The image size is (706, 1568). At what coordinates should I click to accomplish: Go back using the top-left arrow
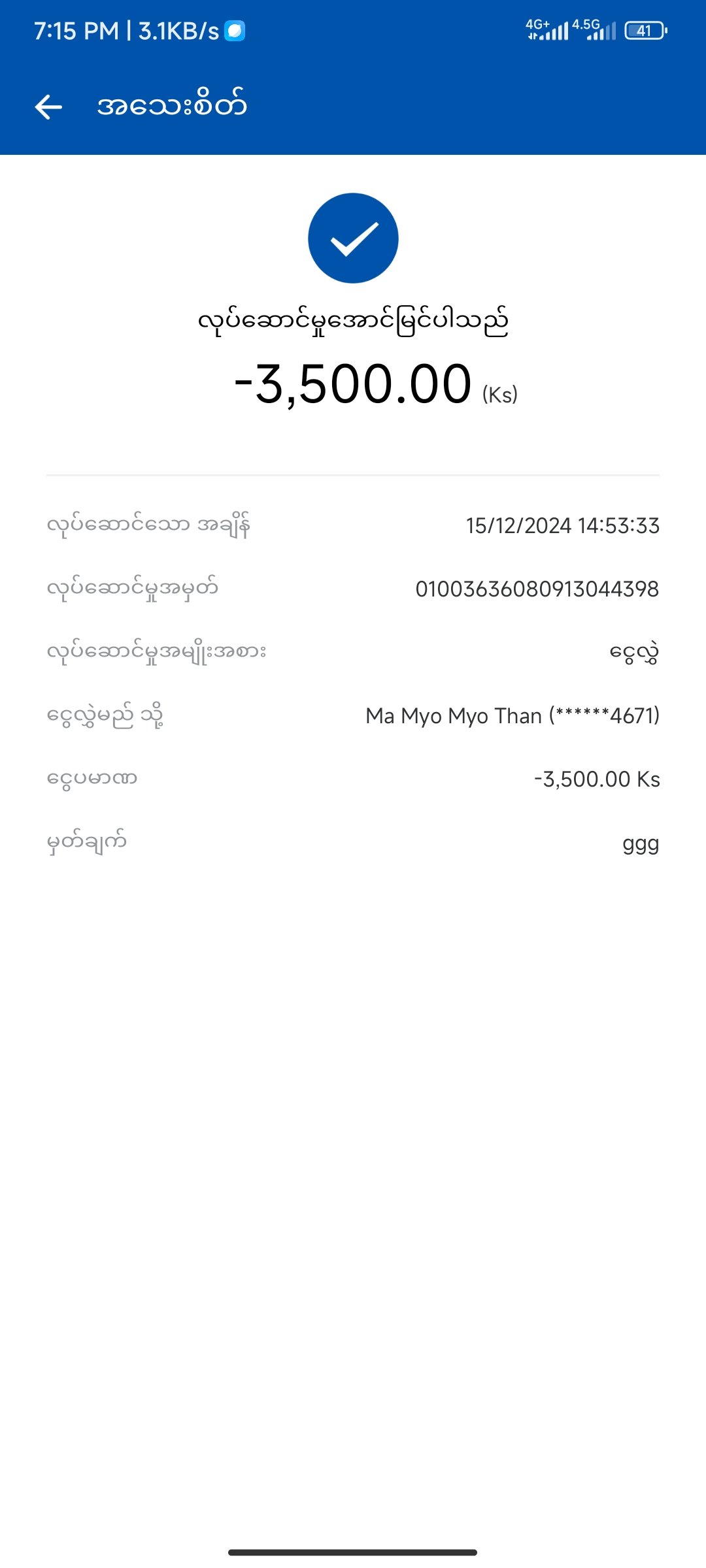(48, 106)
